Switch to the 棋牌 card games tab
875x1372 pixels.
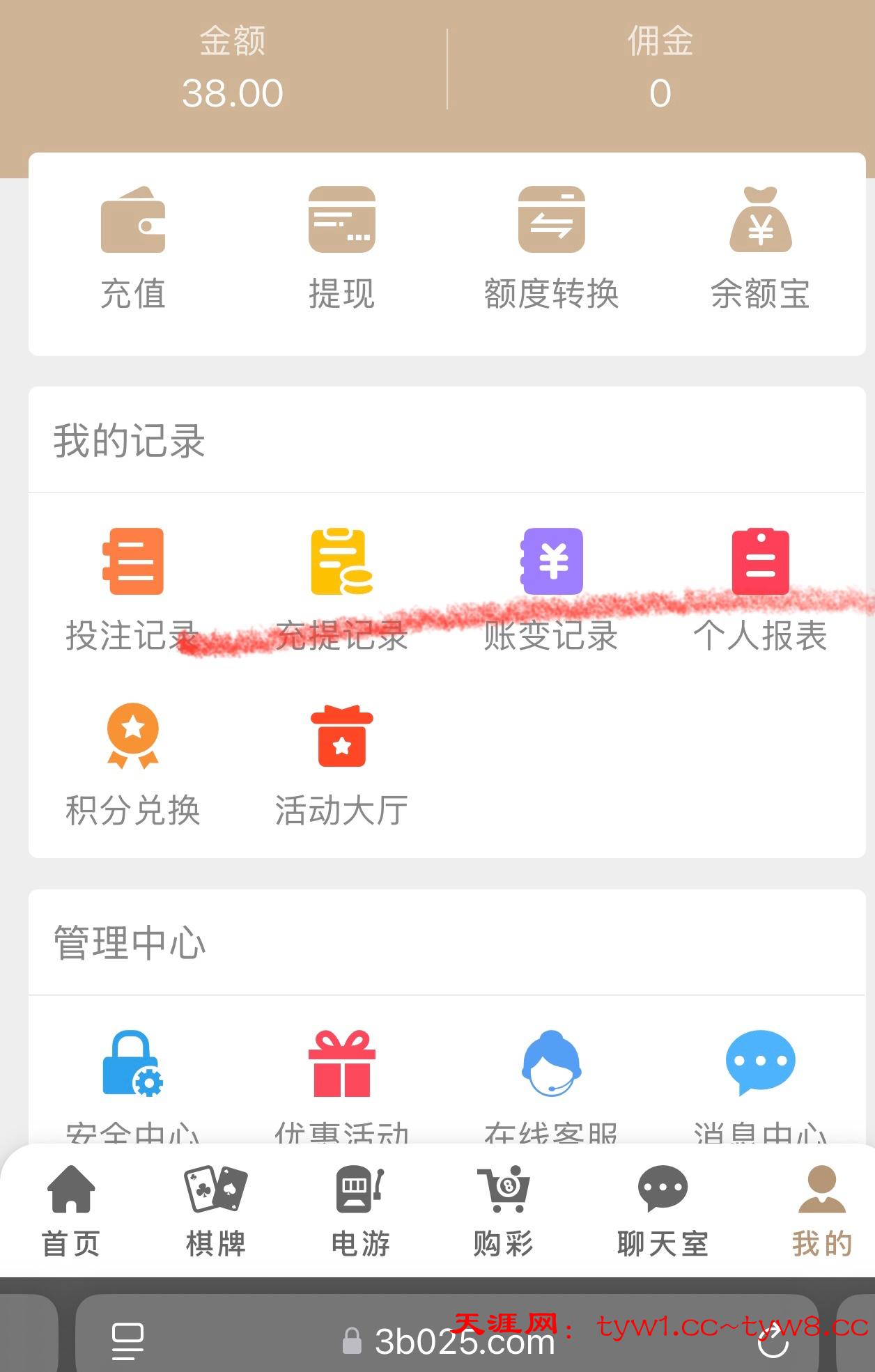tap(215, 1212)
